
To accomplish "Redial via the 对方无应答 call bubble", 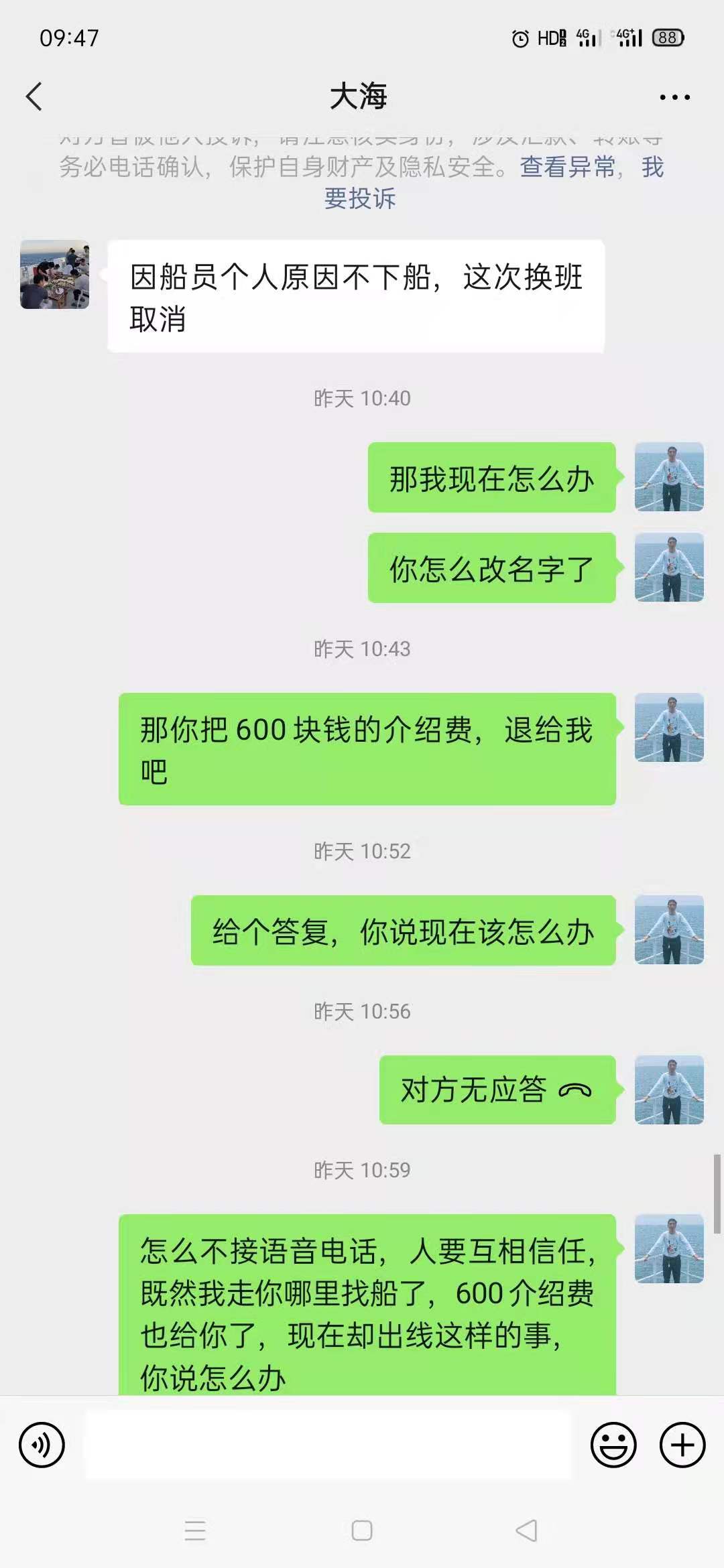I will [497, 1090].
